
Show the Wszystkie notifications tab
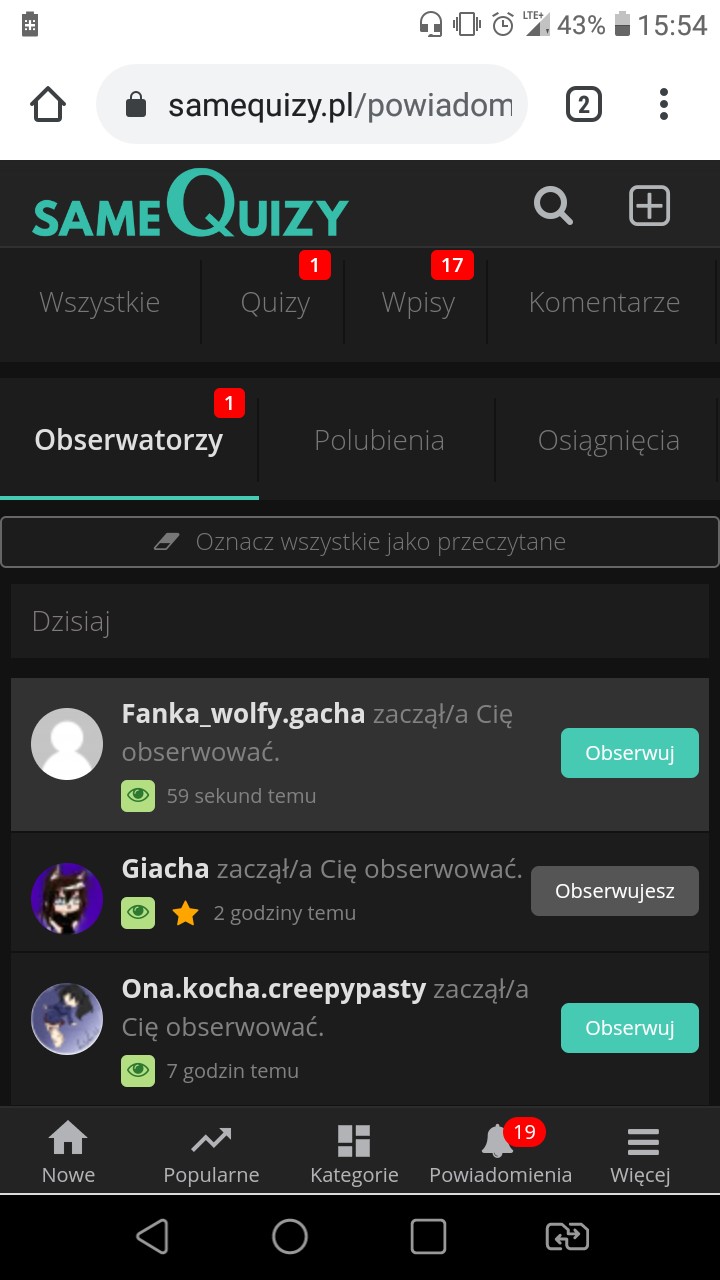coord(100,302)
